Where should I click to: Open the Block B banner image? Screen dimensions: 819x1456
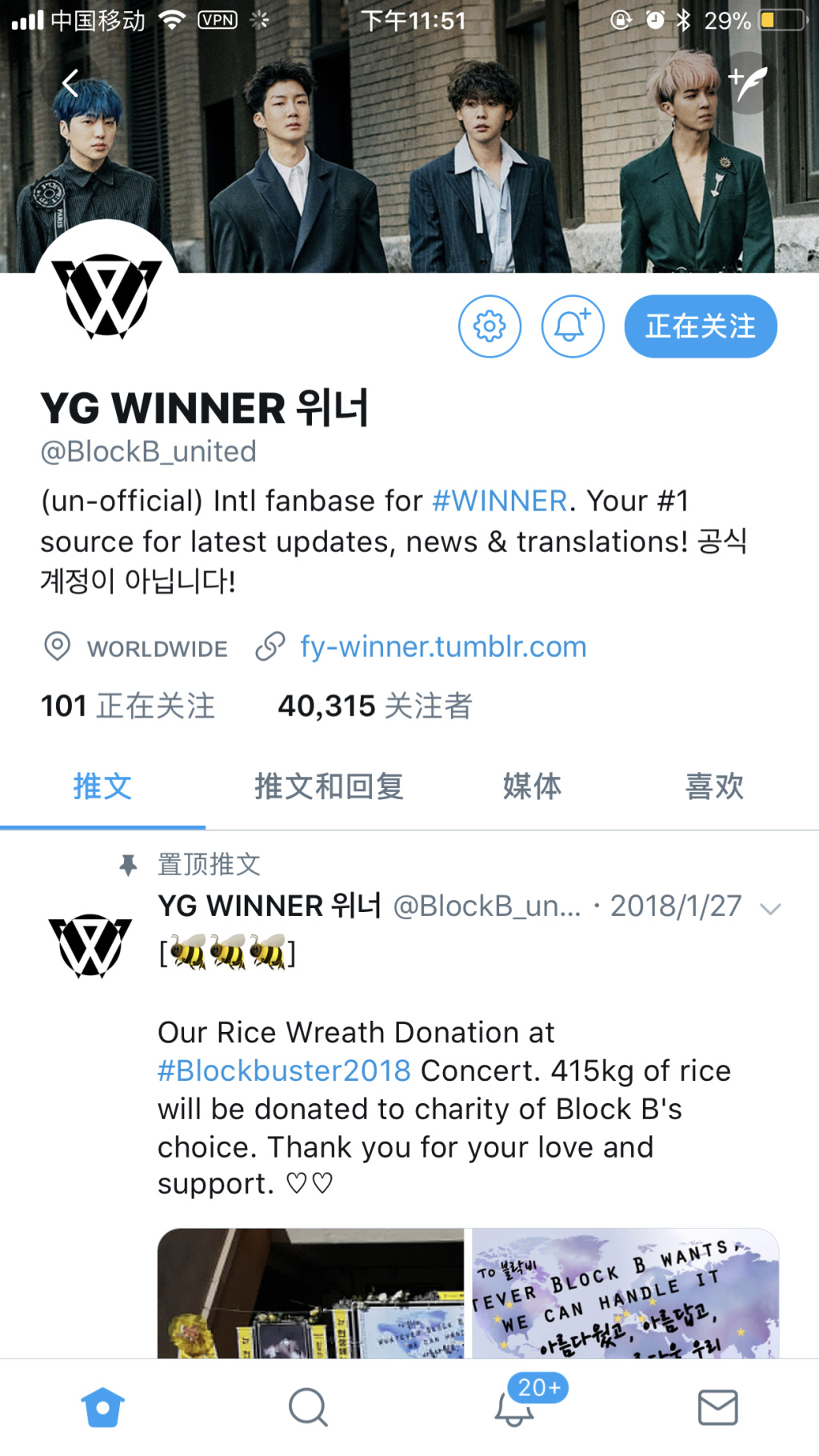625,1293
